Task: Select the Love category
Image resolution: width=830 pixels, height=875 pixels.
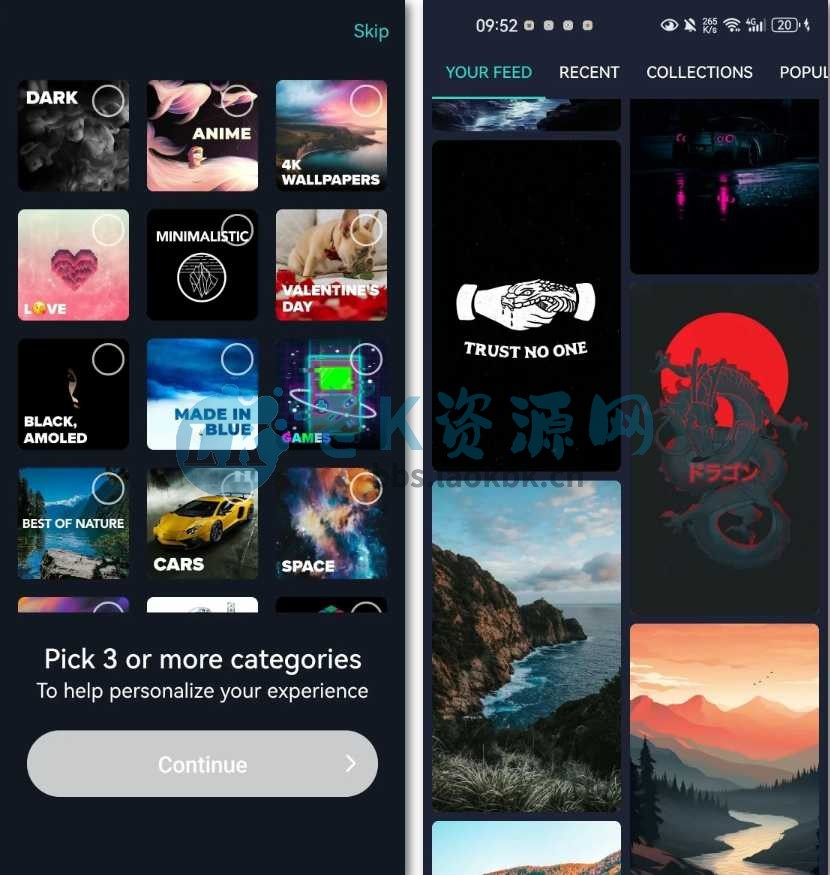Action: coord(73,265)
